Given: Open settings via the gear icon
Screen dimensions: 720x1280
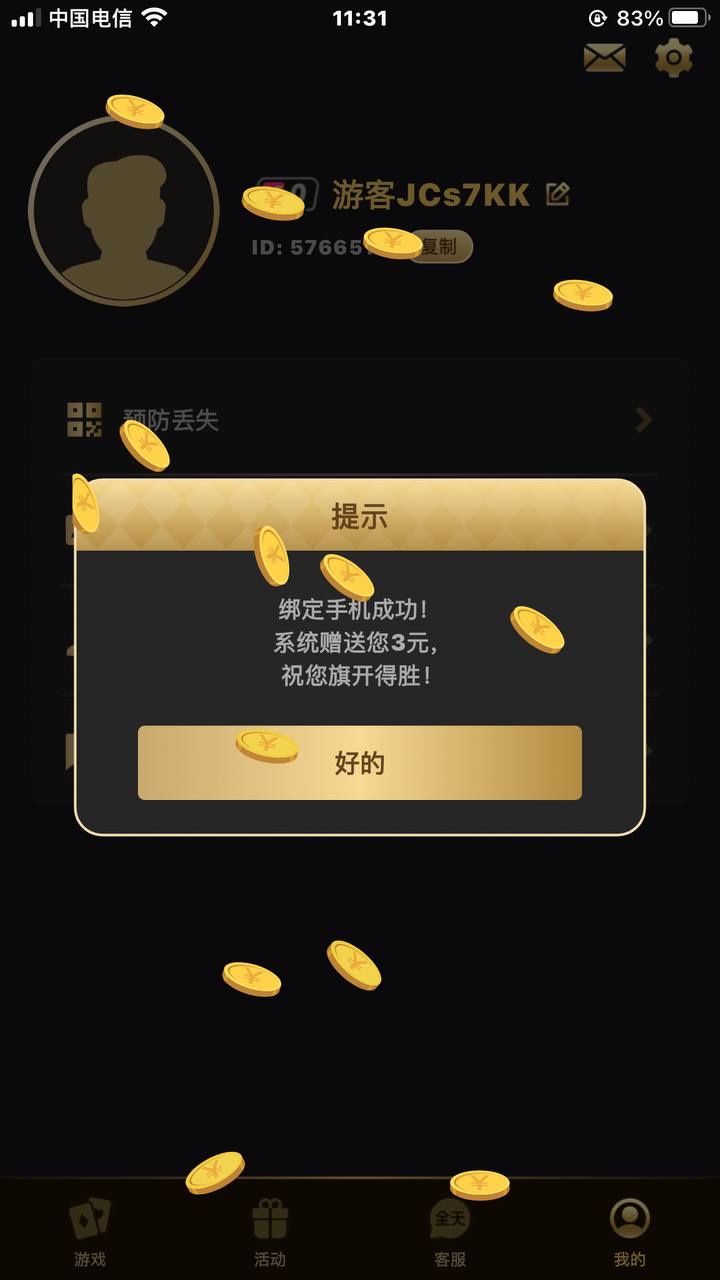Looking at the screenshot, I should (x=673, y=58).
